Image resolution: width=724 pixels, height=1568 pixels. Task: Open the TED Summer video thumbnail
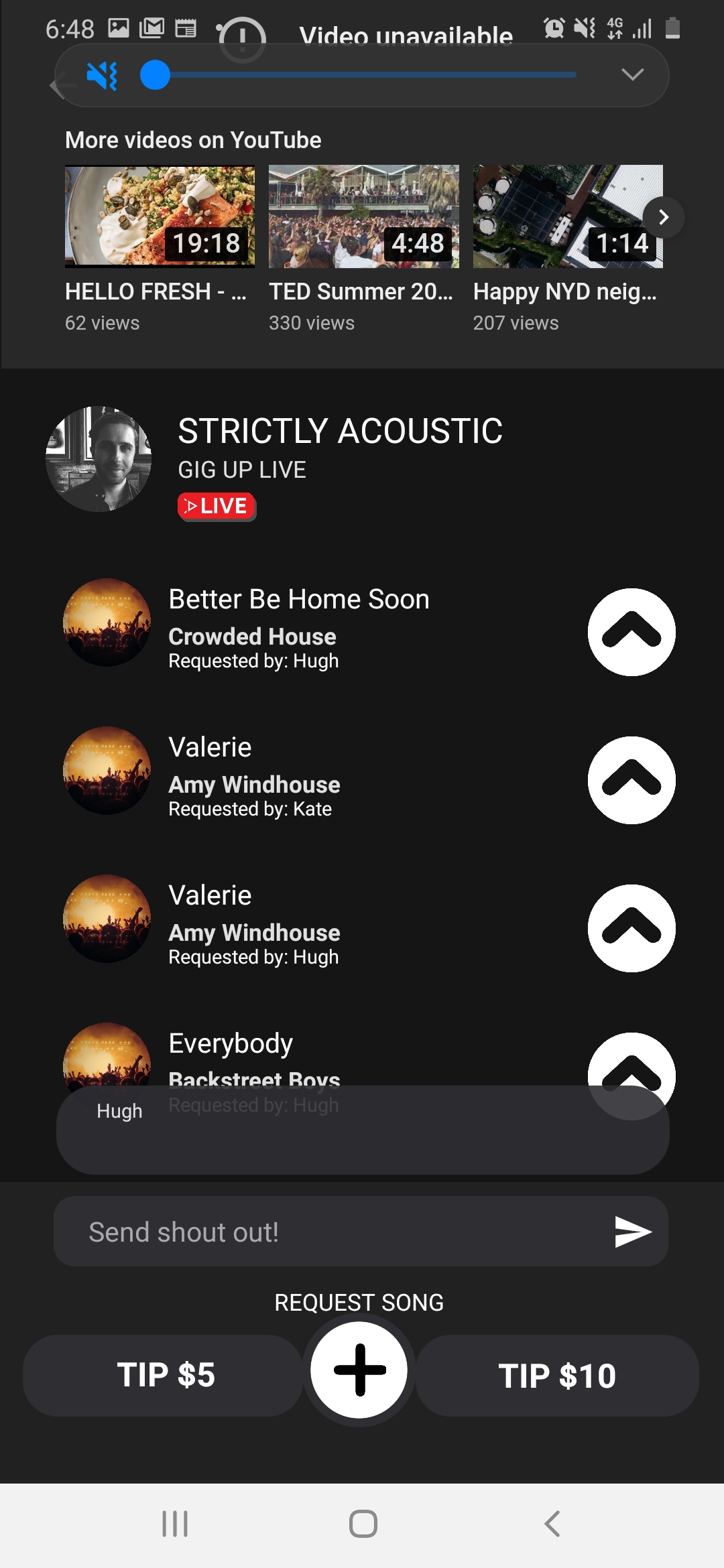pyautogui.click(x=363, y=216)
